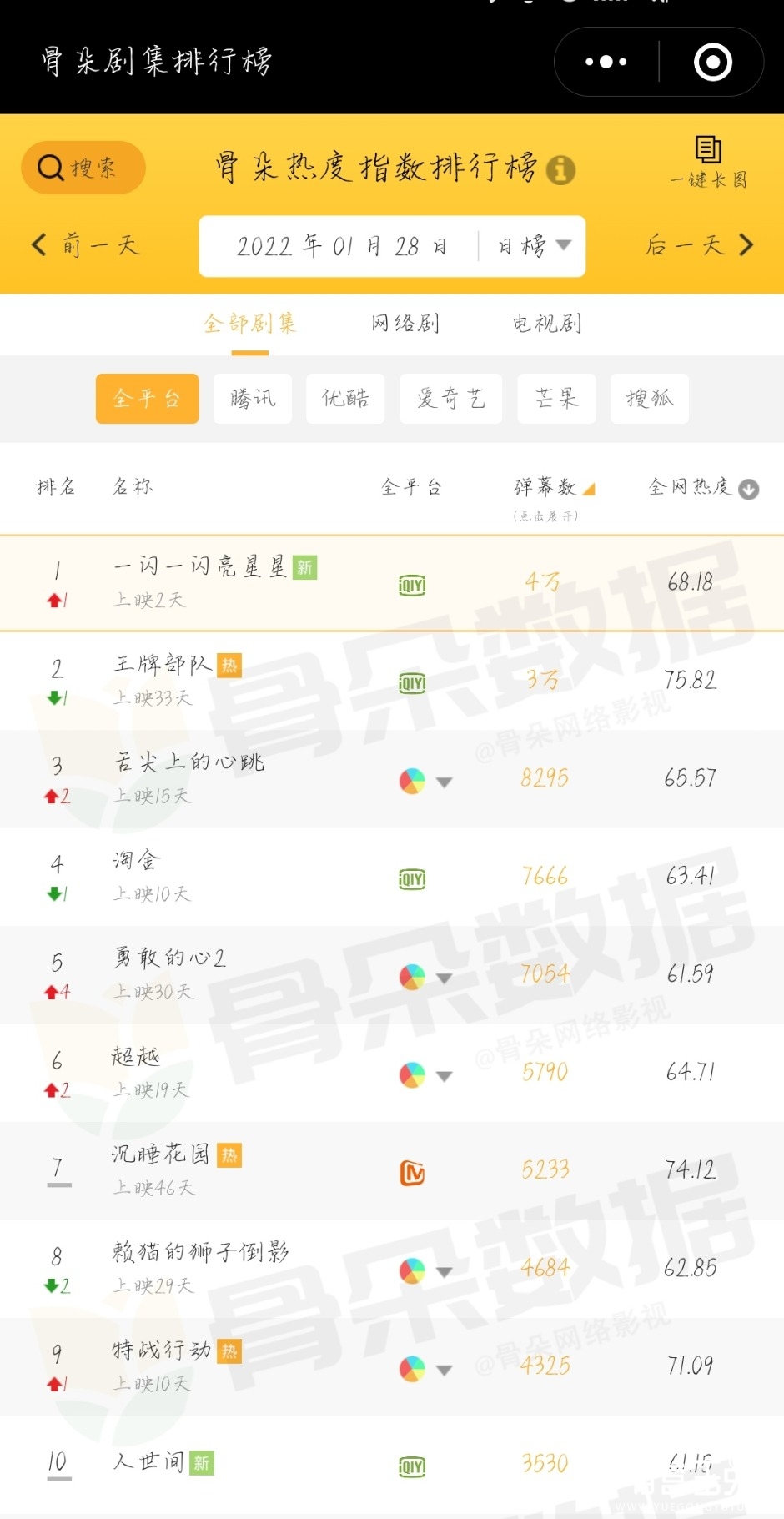This screenshot has height=1519, width=784.
Task: Go to the previous day with 前一天
Action: tap(84, 245)
